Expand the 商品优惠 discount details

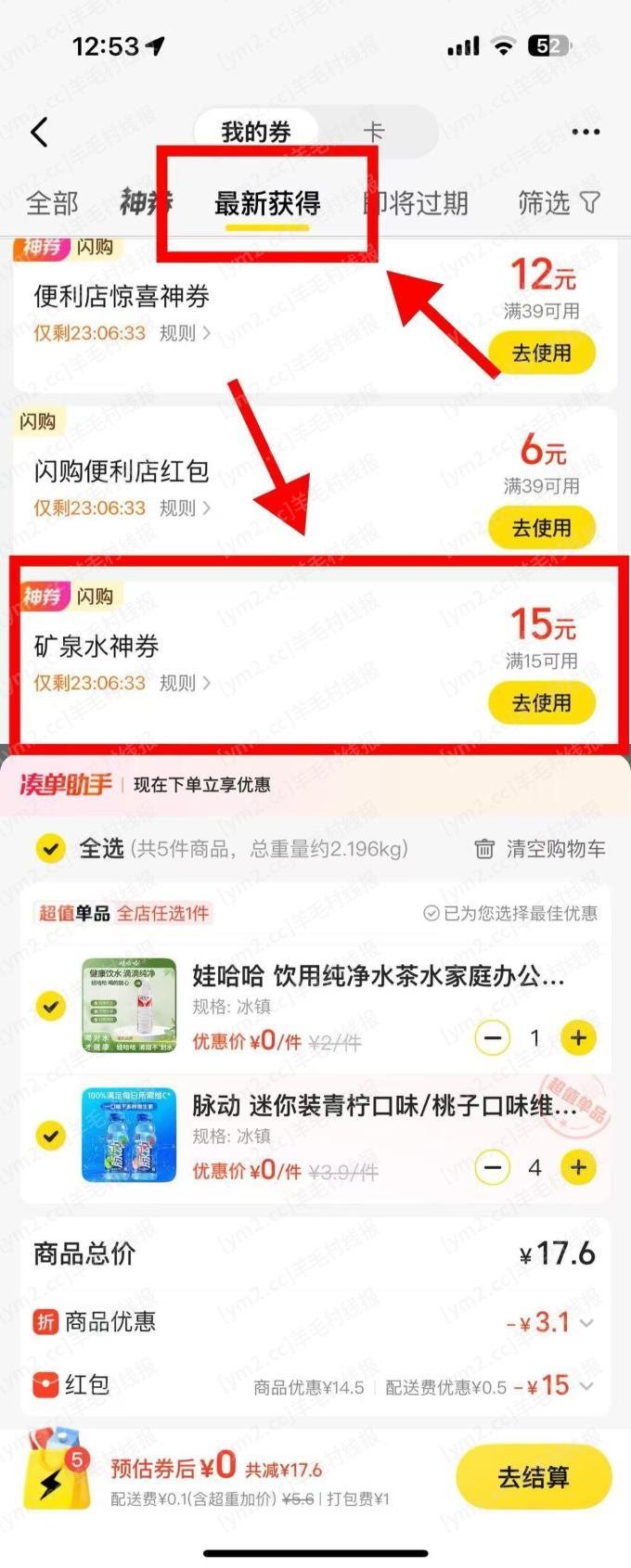click(x=586, y=1323)
